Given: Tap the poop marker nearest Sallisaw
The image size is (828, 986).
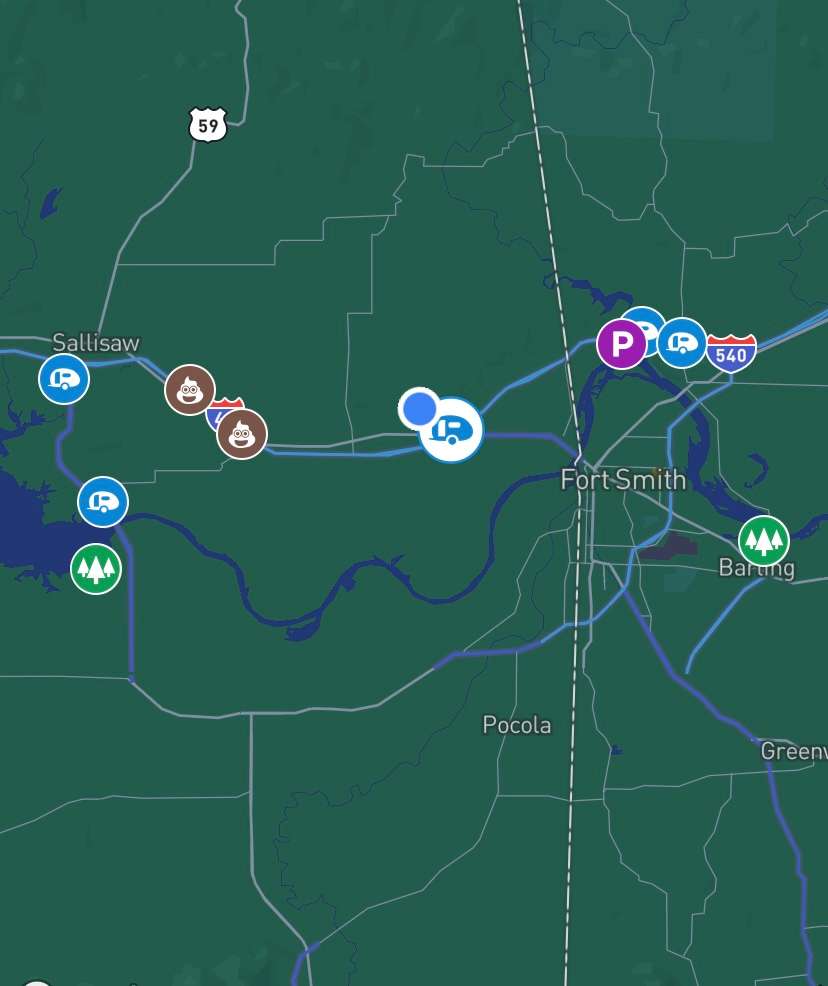Looking at the screenshot, I should click(x=190, y=389).
